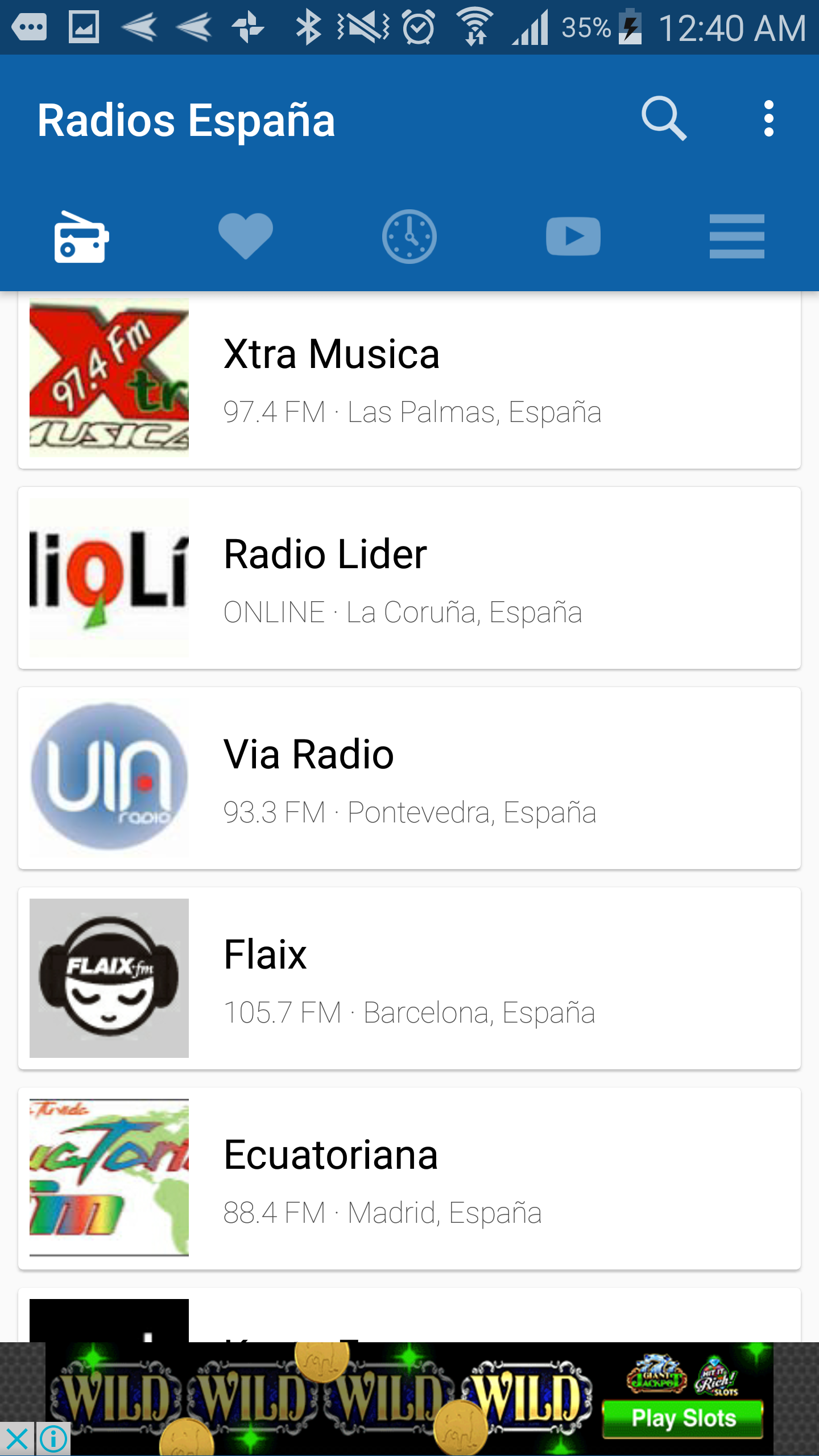Screen dimensions: 819x1456
Task: Tune in to Via Radio 93.3 FM
Action: tap(409, 778)
